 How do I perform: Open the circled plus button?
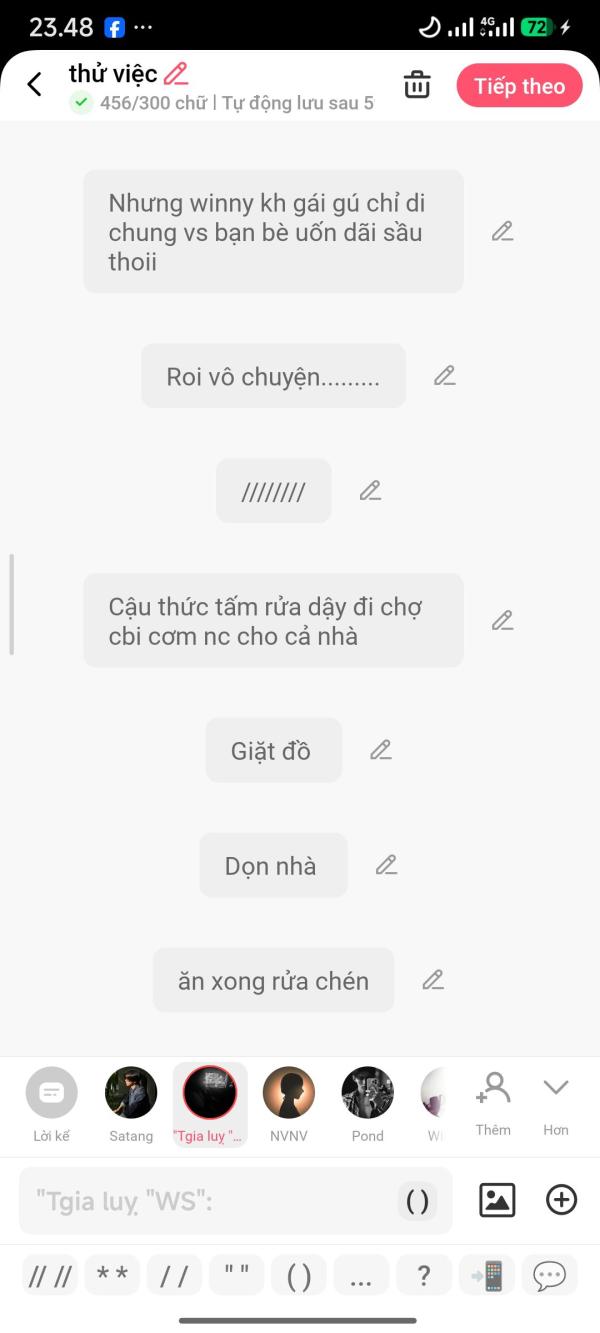pyautogui.click(x=561, y=1200)
